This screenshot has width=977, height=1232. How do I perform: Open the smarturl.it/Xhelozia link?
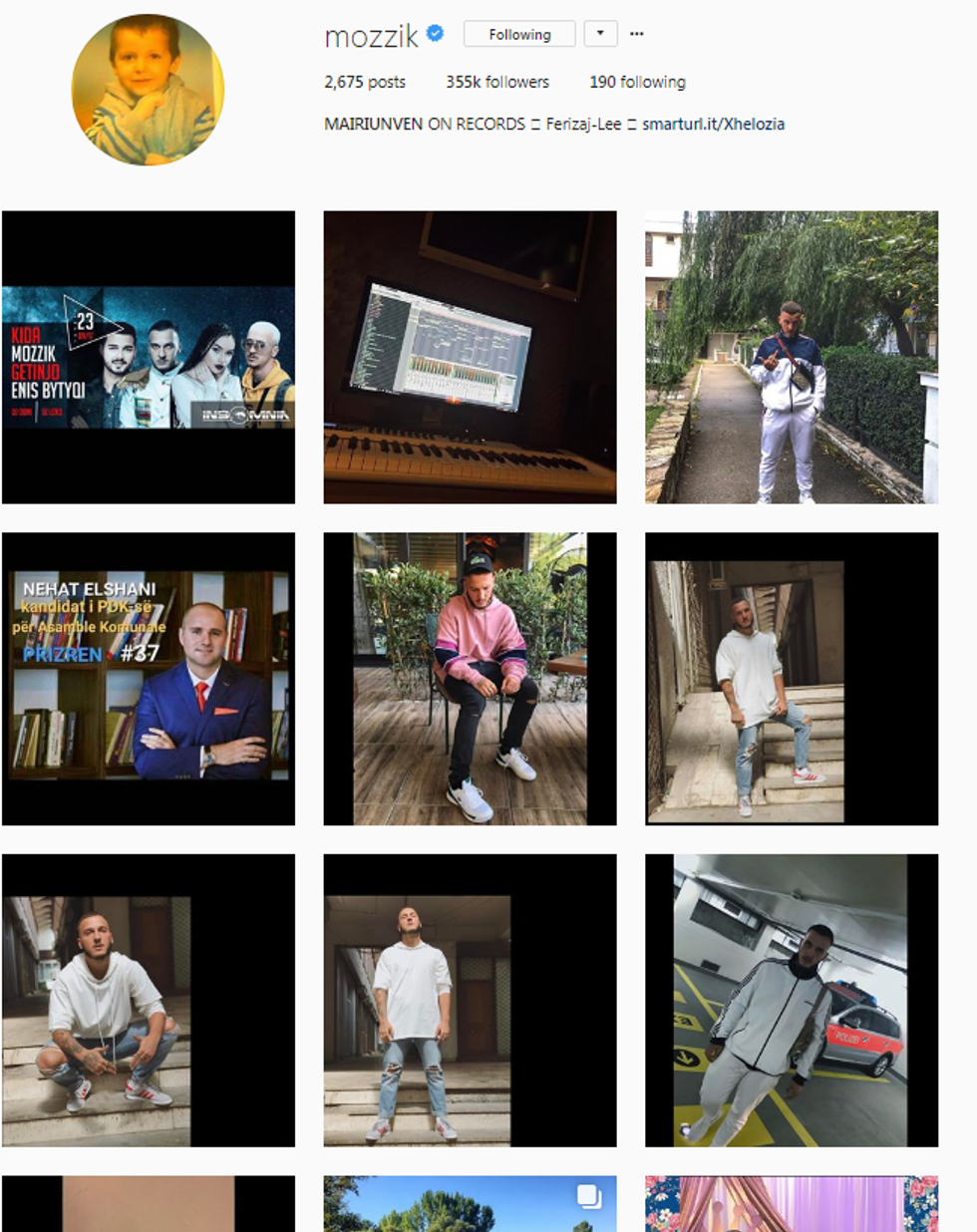click(713, 124)
